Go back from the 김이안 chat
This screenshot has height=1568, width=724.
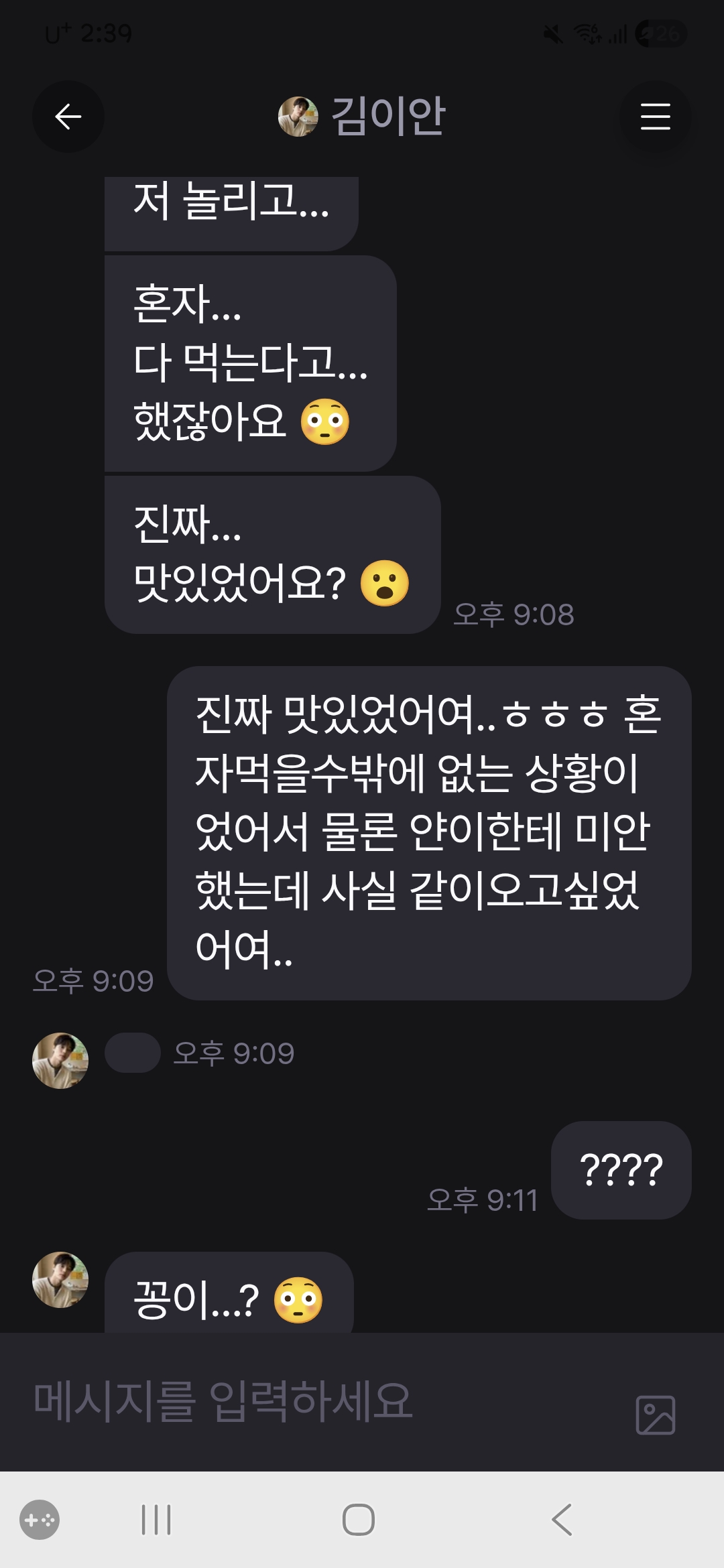[68, 117]
